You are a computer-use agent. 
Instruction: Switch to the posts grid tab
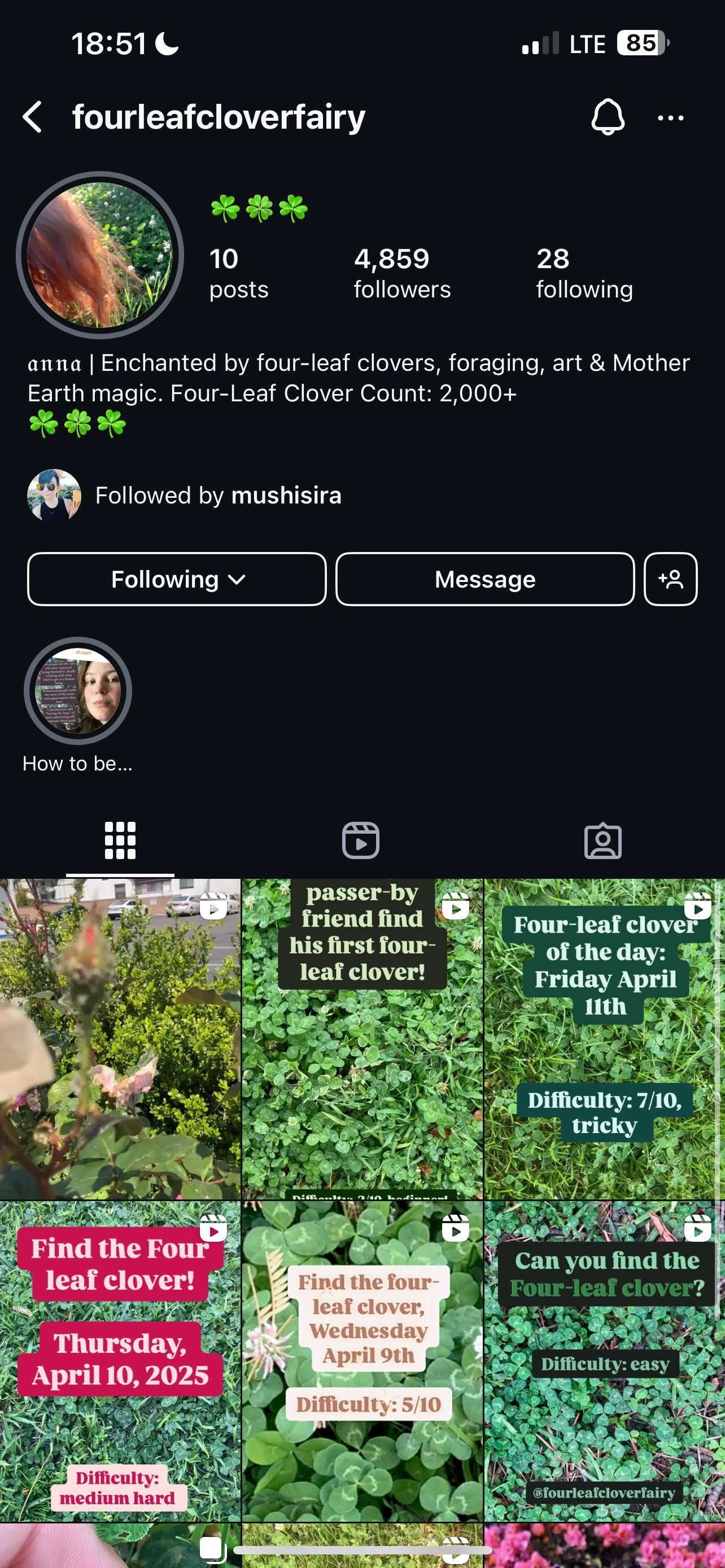click(x=120, y=840)
